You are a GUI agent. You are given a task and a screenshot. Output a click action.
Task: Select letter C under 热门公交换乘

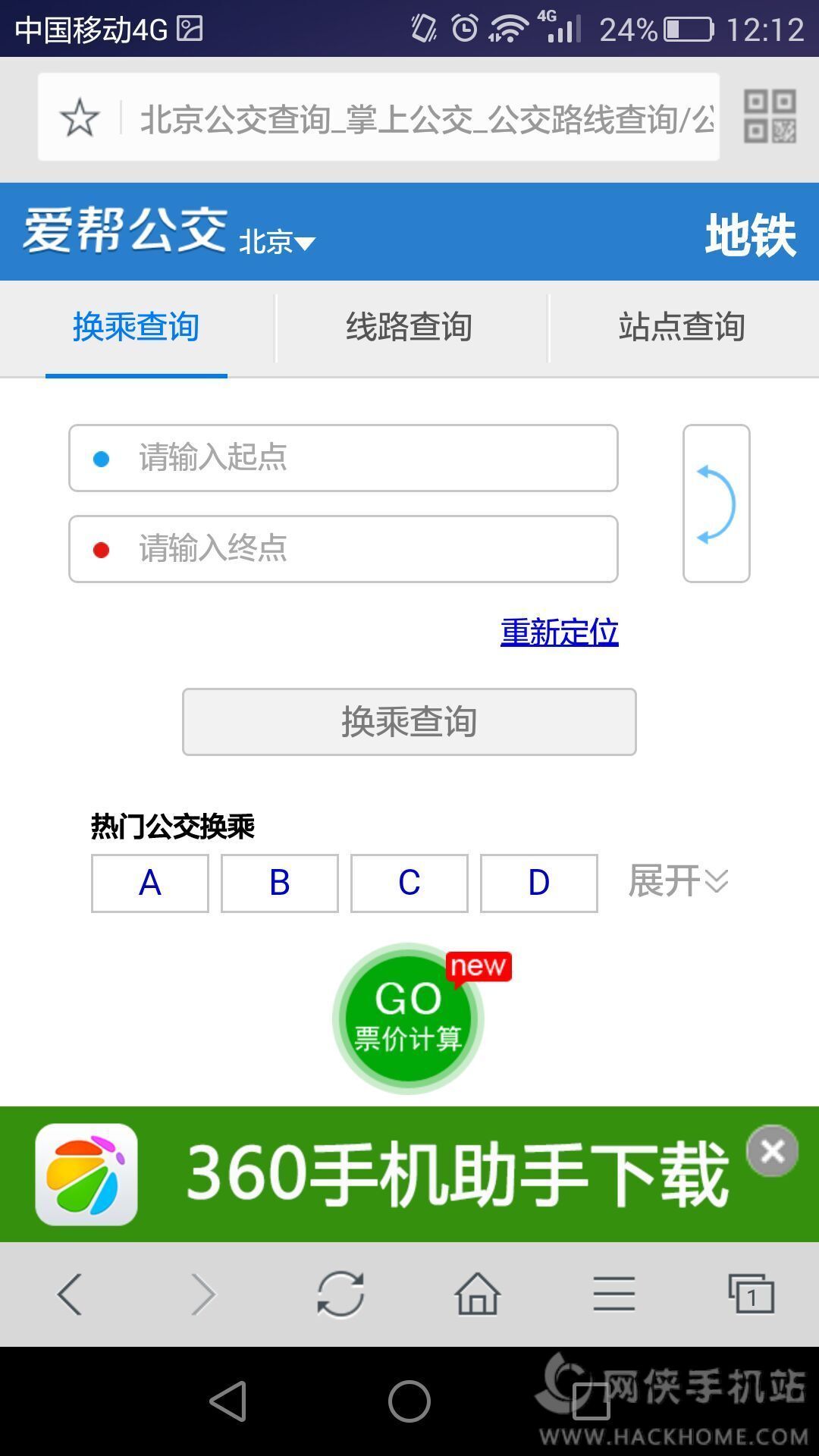pyautogui.click(x=409, y=883)
